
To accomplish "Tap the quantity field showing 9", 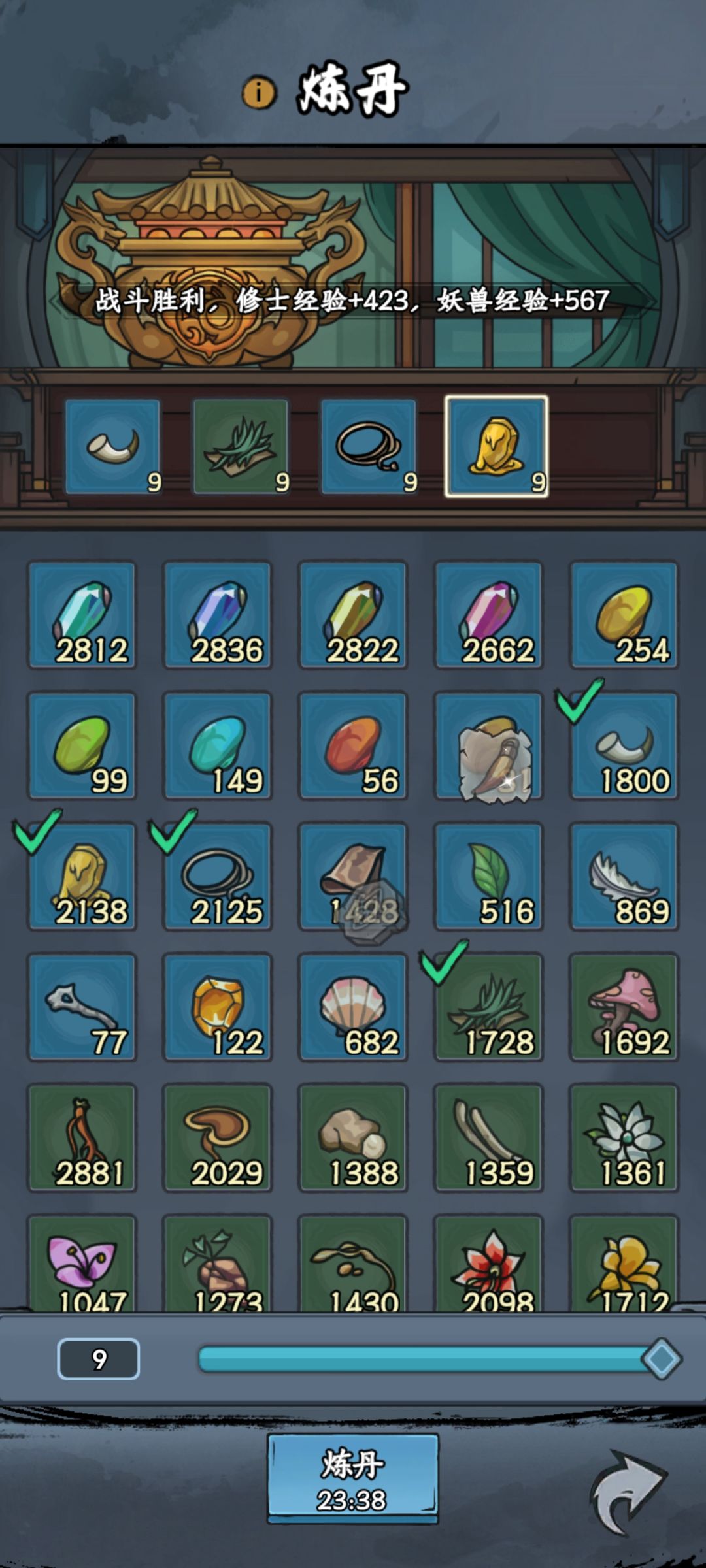I will pos(99,1359).
